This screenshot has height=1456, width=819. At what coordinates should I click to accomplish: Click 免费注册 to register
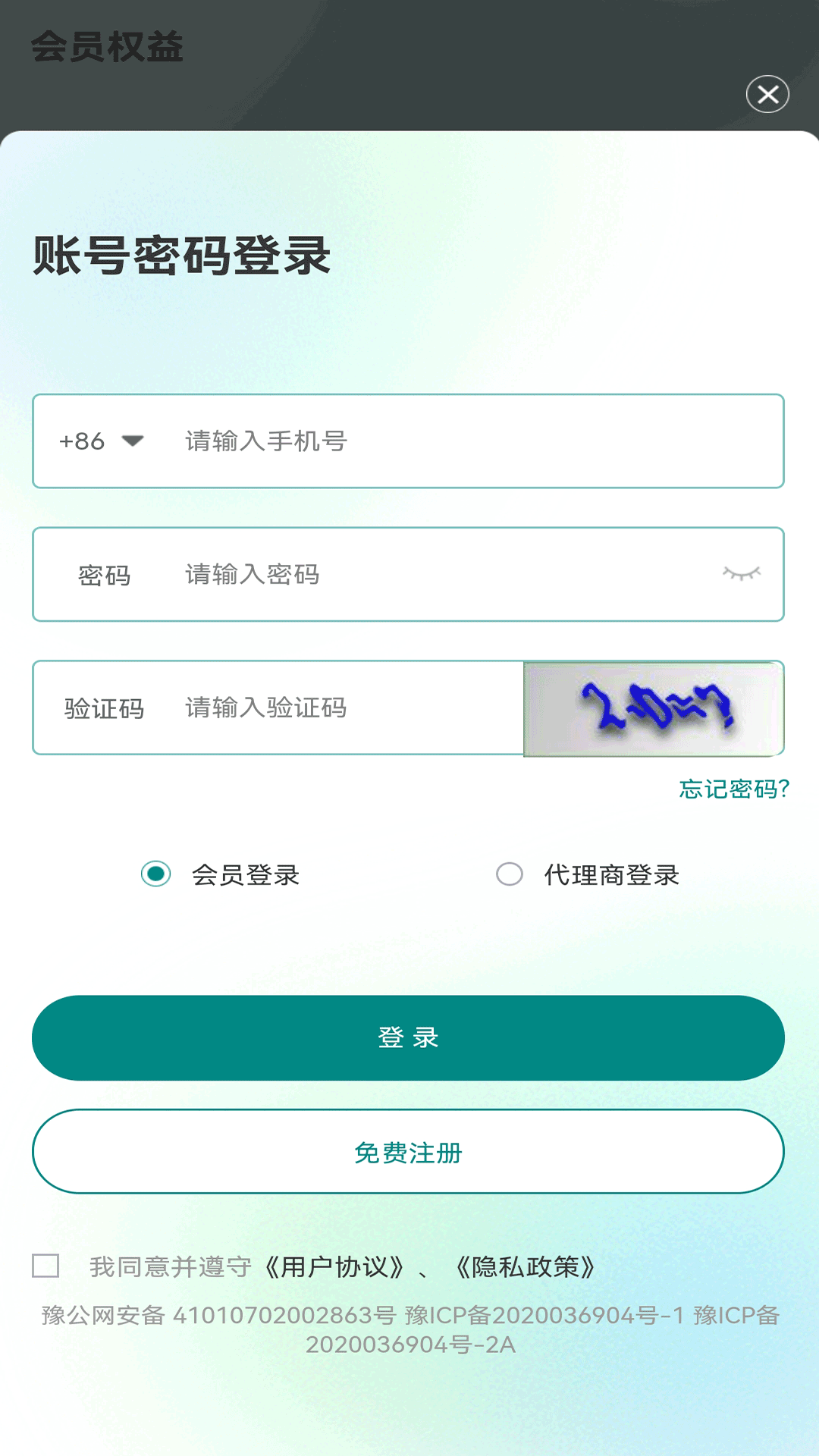point(409,1150)
